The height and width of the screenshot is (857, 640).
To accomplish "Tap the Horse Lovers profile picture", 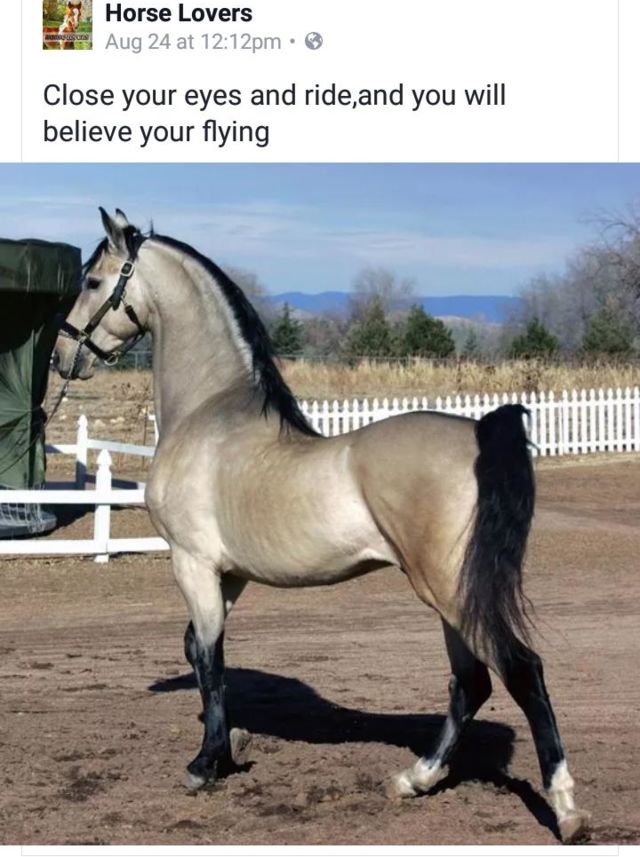I will click(67, 25).
